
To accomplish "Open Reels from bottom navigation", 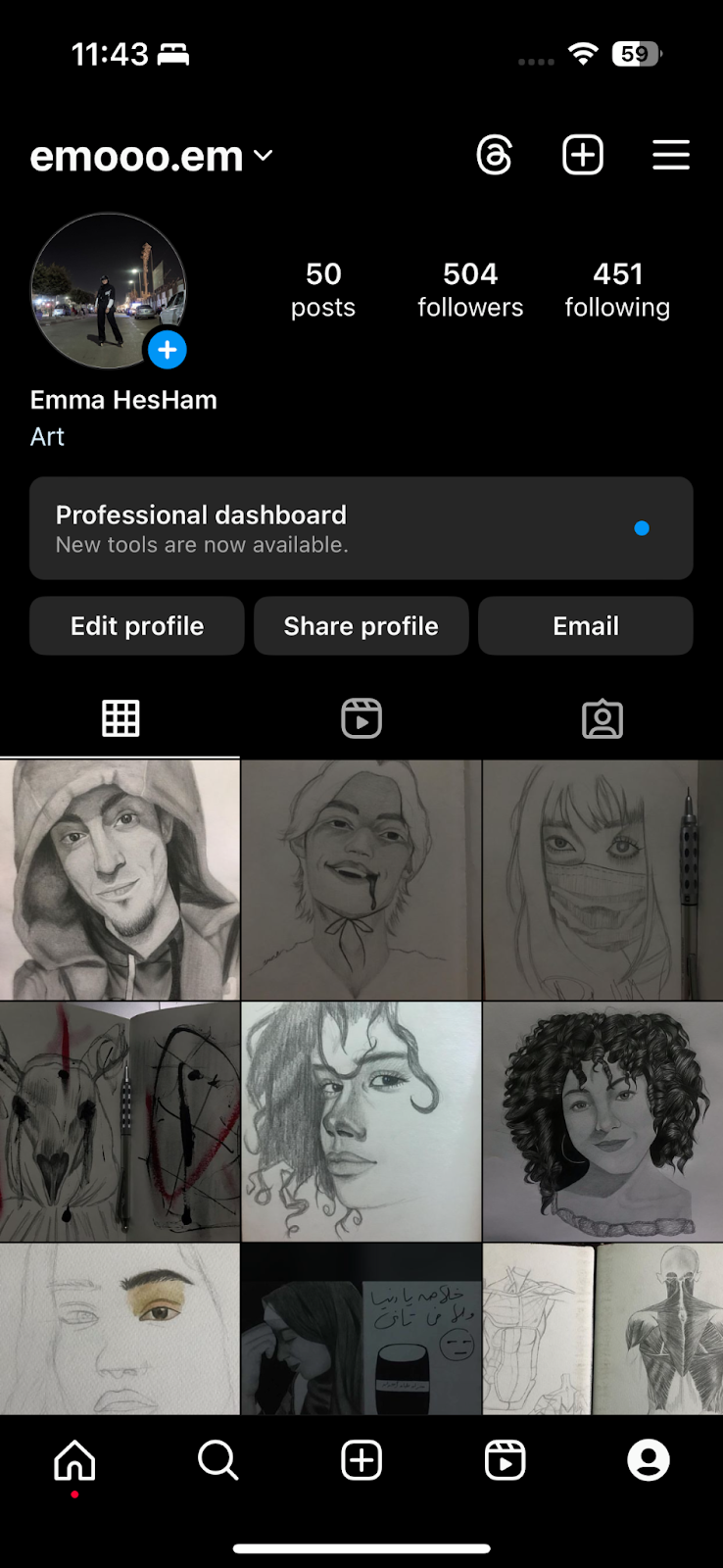I will 506,1460.
